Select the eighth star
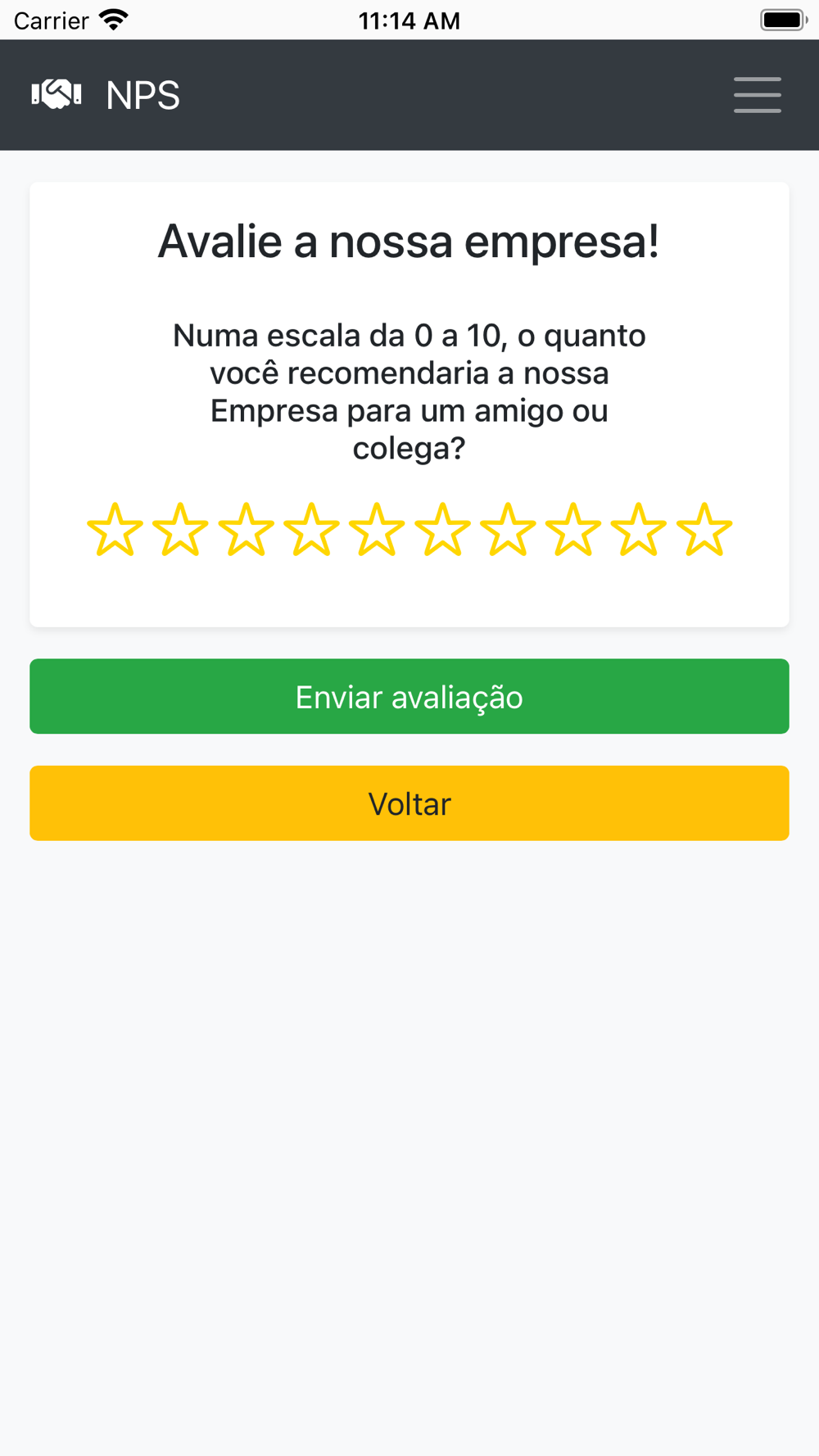Viewport: 819px width, 1456px height. [x=573, y=531]
